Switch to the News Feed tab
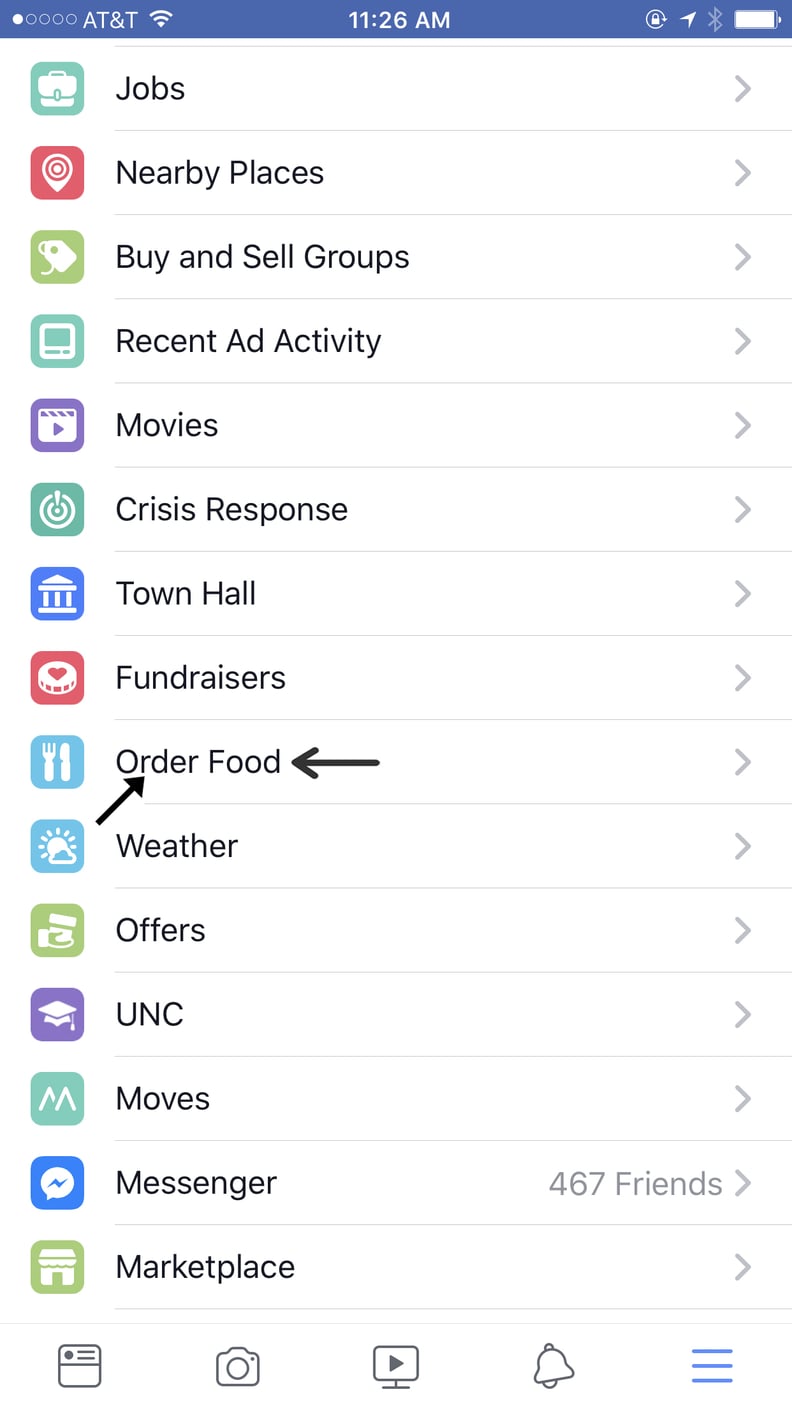 [x=80, y=1366]
